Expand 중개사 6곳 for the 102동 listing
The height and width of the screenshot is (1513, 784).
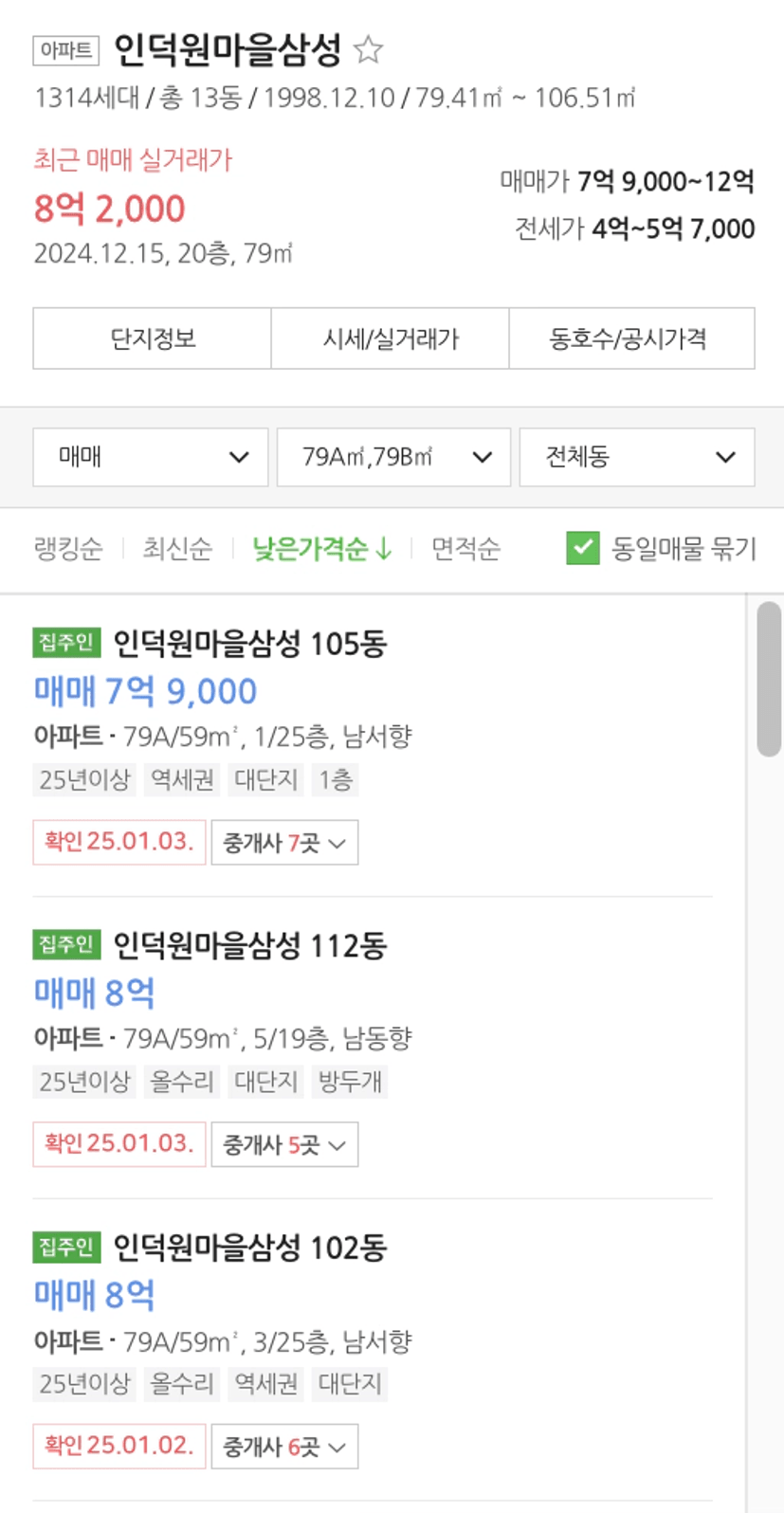(284, 1447)
